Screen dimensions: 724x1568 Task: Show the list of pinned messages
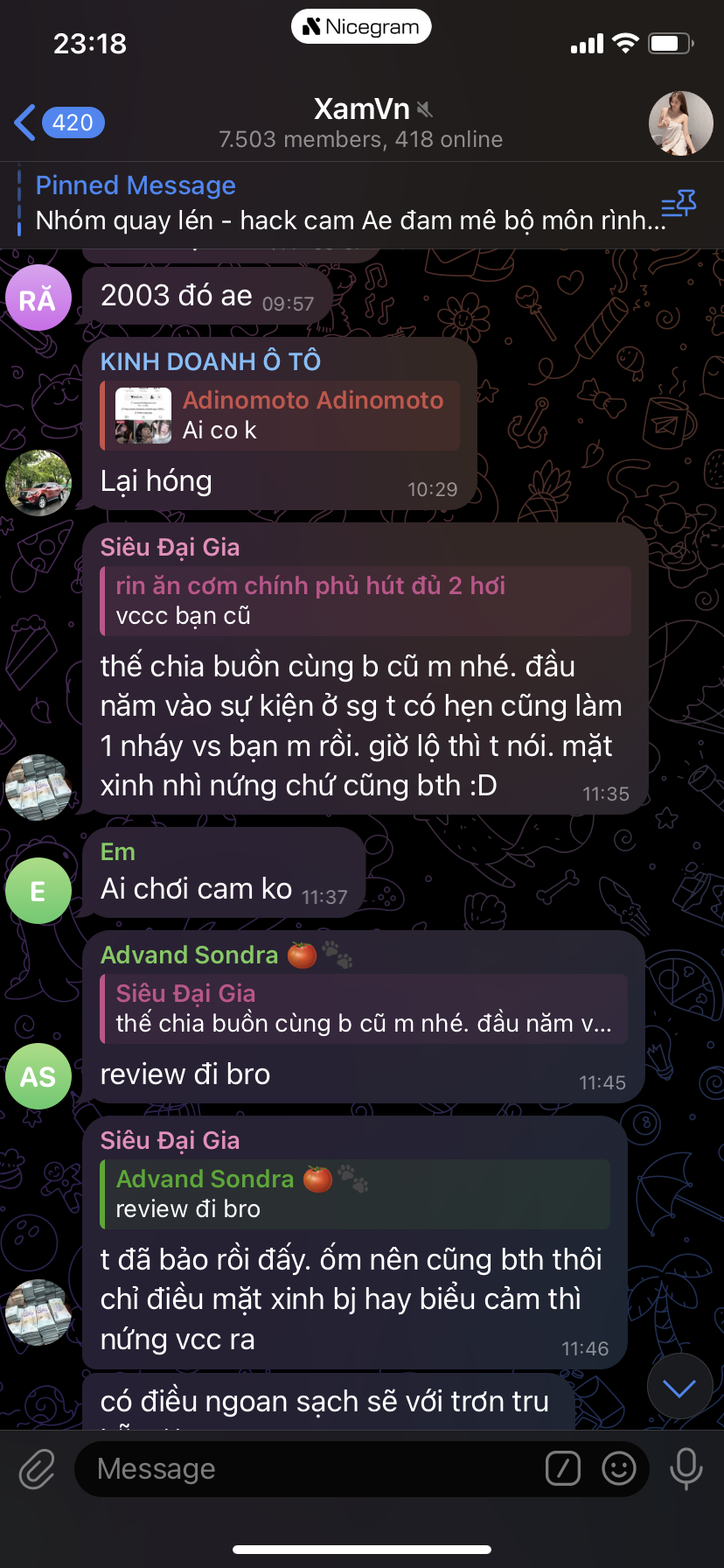coord(679,204)
